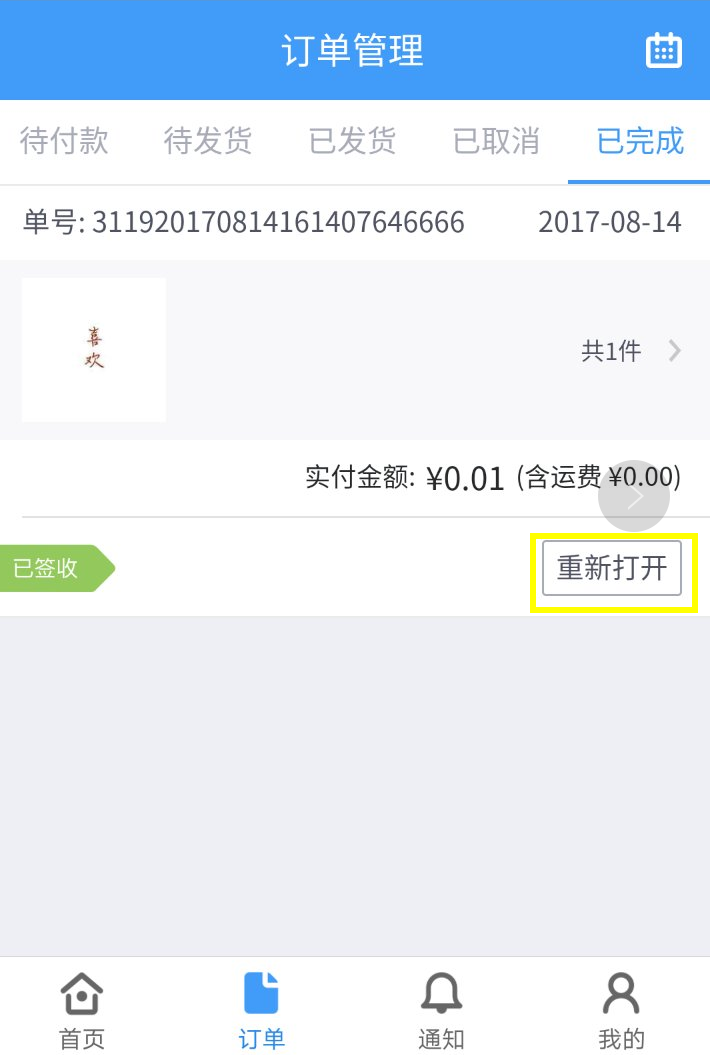The height and width of the screenshot is (1055, 710).
Task: Open the calendar date picker
Action: [x=663, y=50]
